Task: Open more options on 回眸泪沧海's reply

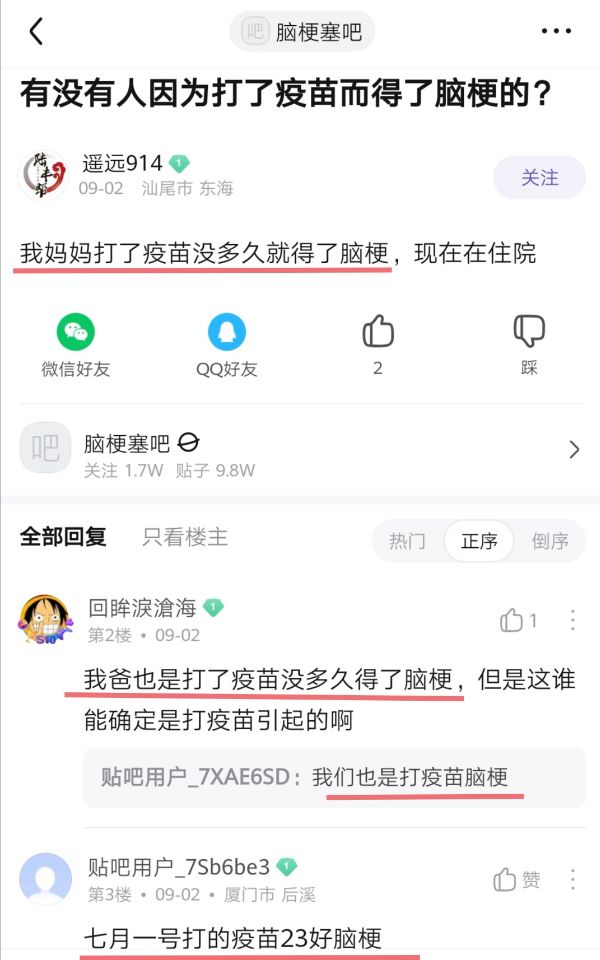Action: click(573, 621)
